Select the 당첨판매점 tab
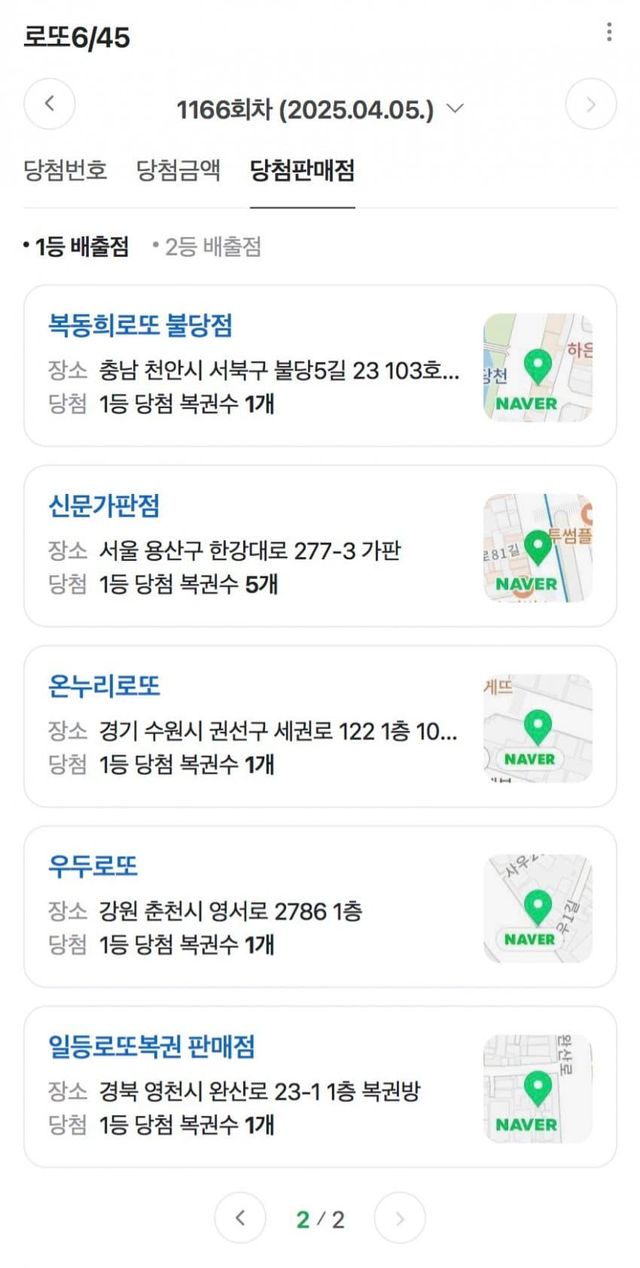 tap(302, 170)
